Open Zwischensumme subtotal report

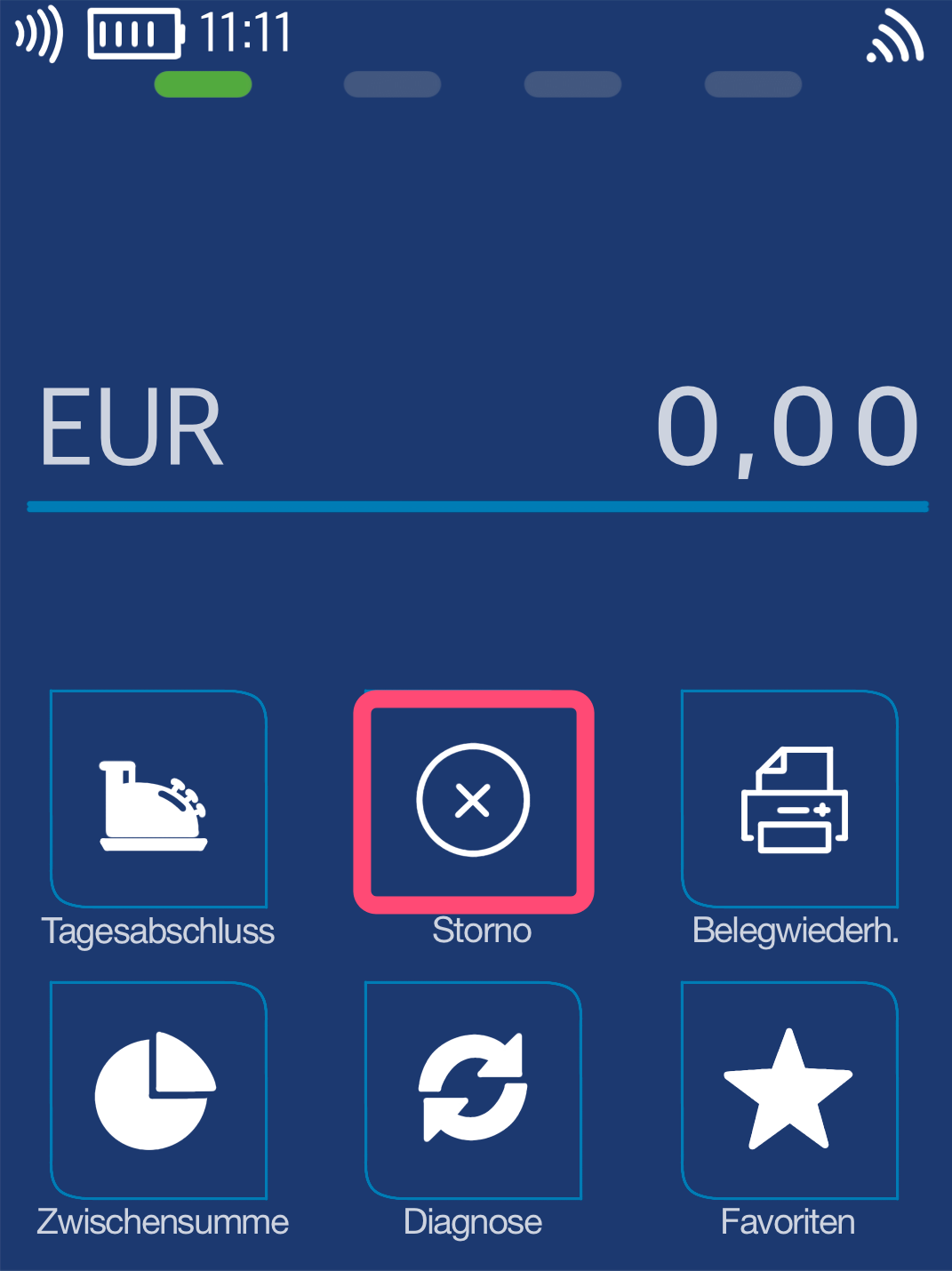coord(158,1091)
